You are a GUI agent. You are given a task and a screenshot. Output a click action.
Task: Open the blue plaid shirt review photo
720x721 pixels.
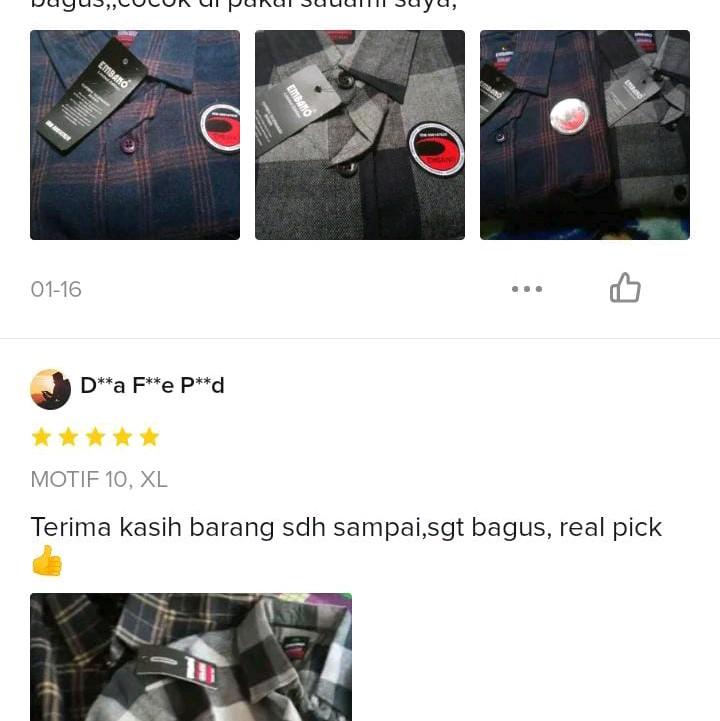135,135
